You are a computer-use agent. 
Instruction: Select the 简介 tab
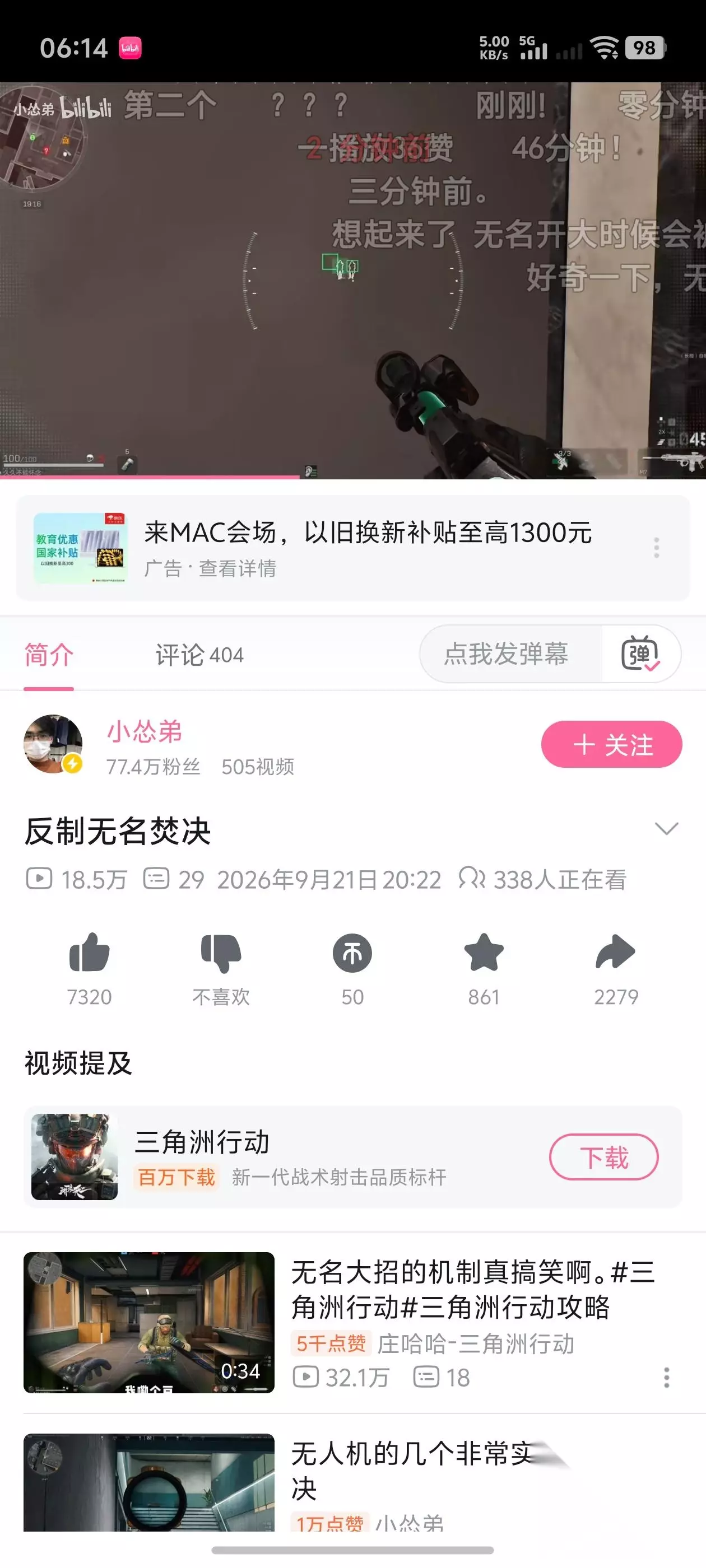point(49,655)
